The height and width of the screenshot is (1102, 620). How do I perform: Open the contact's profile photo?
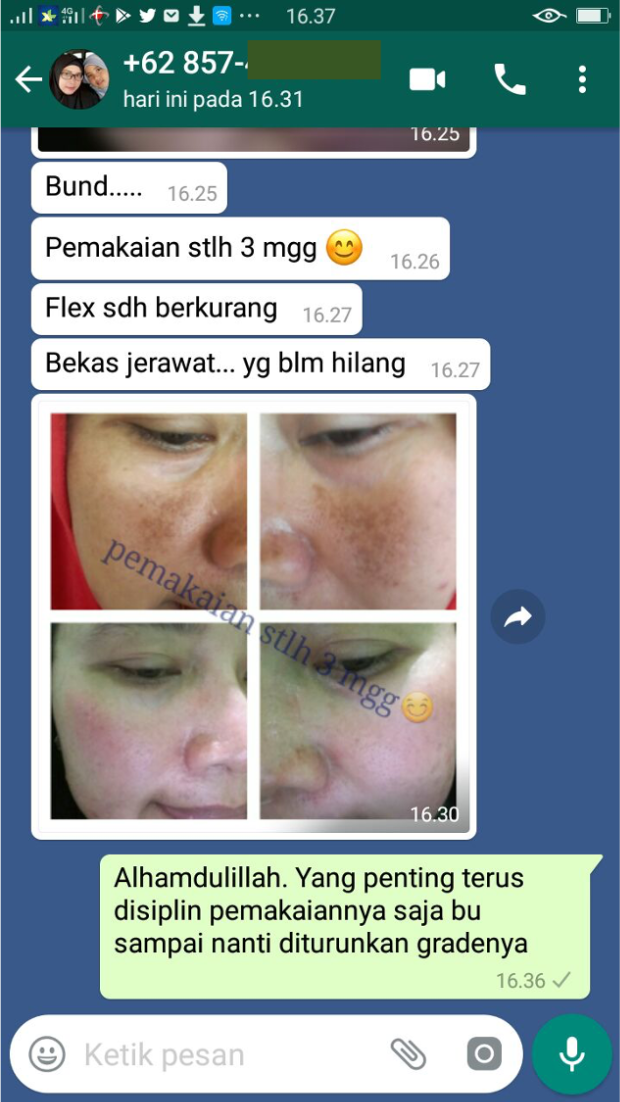79,81
